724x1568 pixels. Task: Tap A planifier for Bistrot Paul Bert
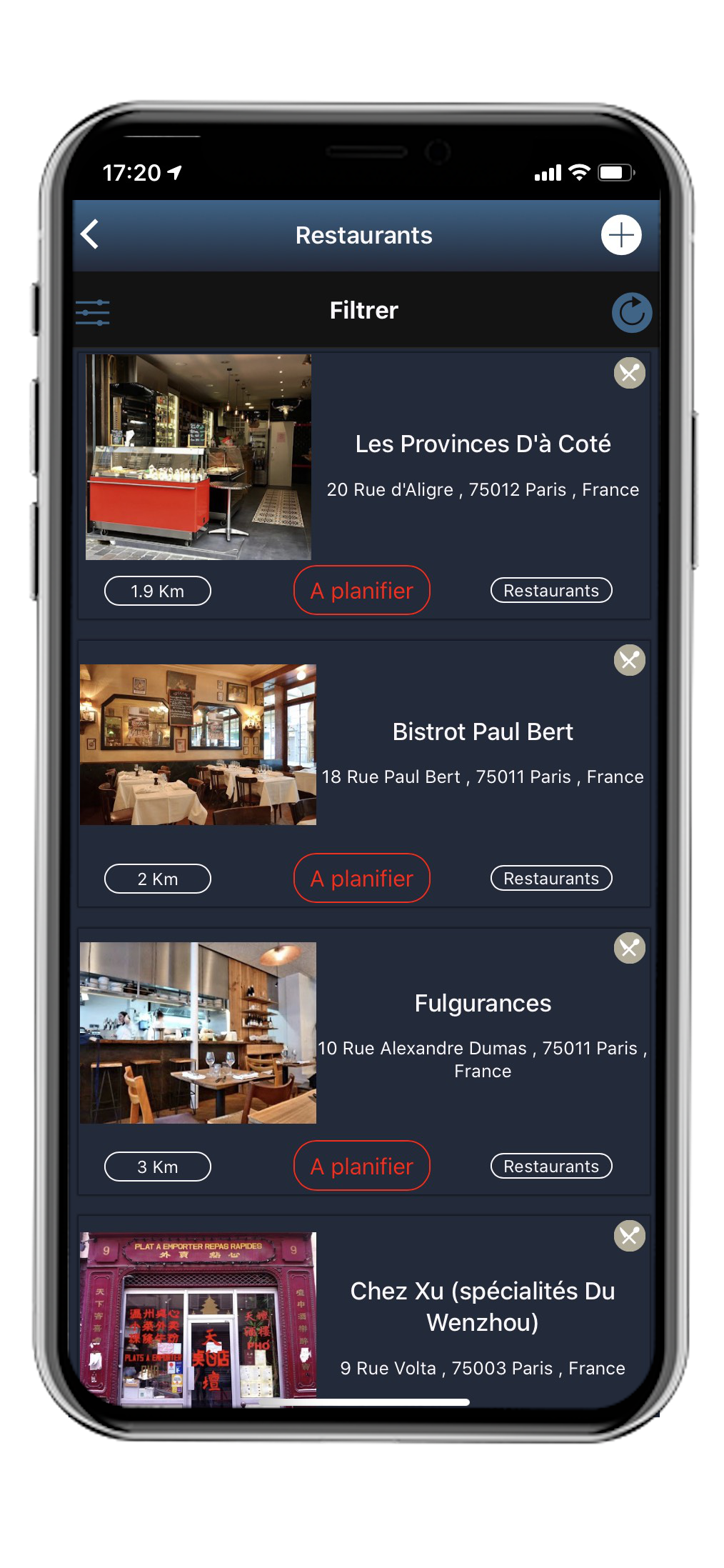(361, 879)
